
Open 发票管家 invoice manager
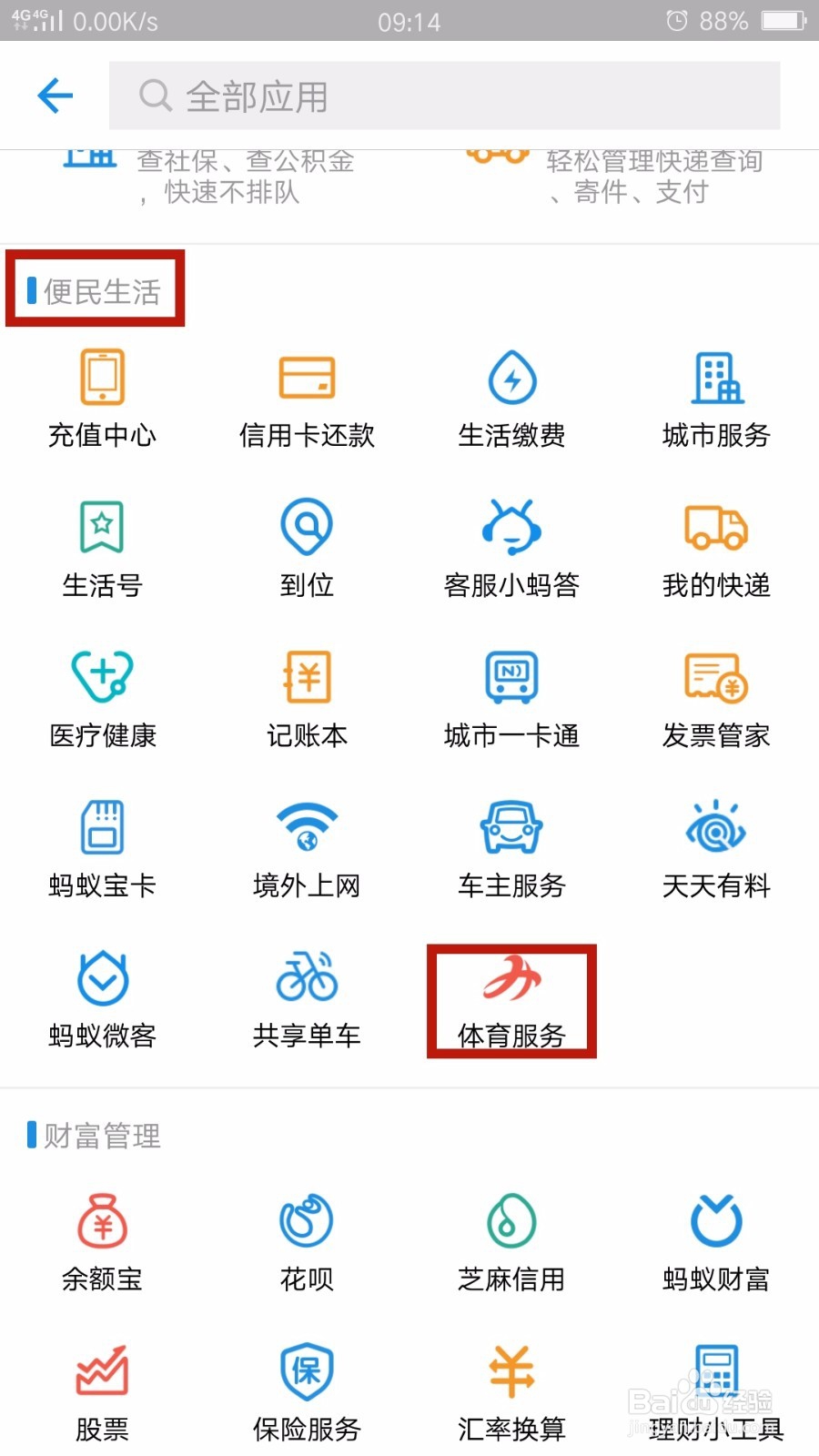715,698
